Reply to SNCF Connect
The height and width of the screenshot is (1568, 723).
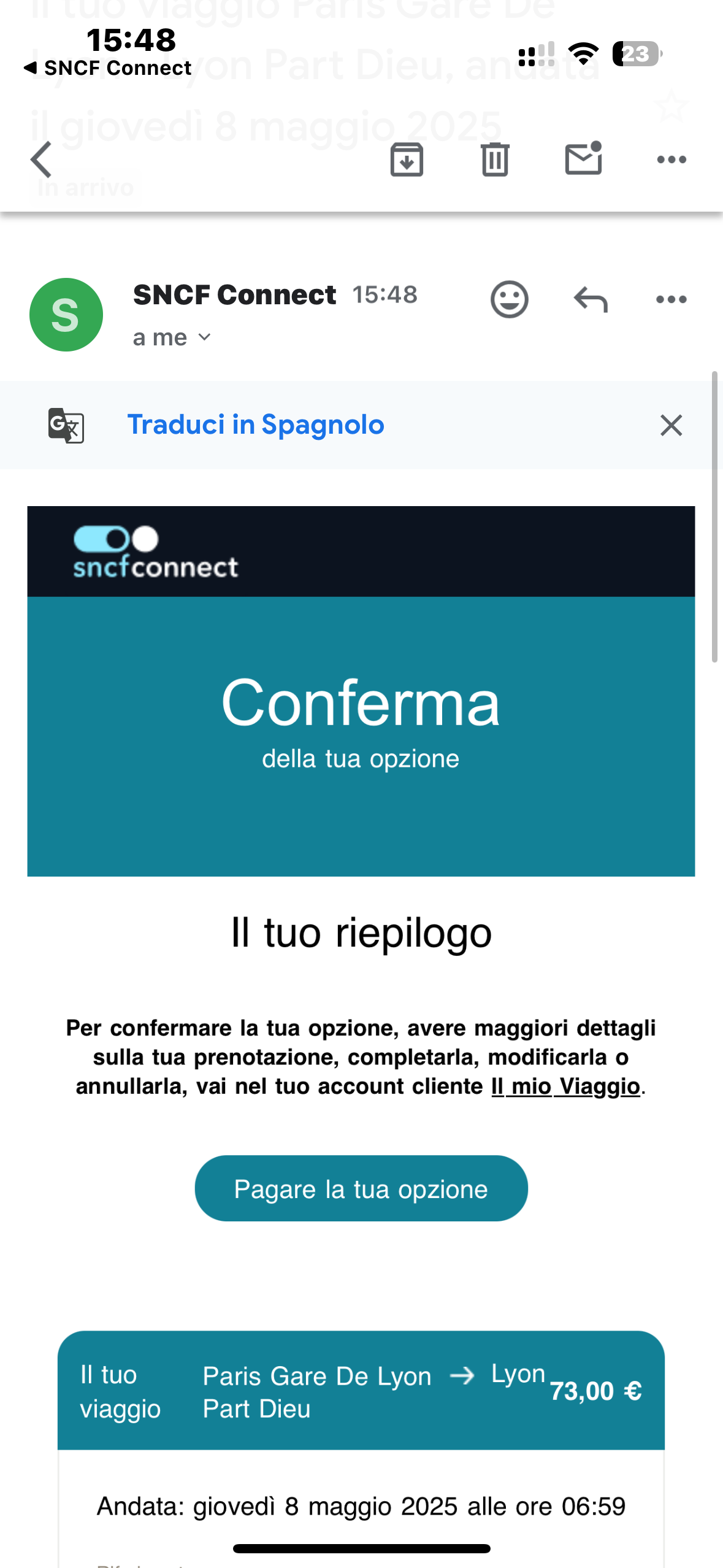click(x=591, y=300)
